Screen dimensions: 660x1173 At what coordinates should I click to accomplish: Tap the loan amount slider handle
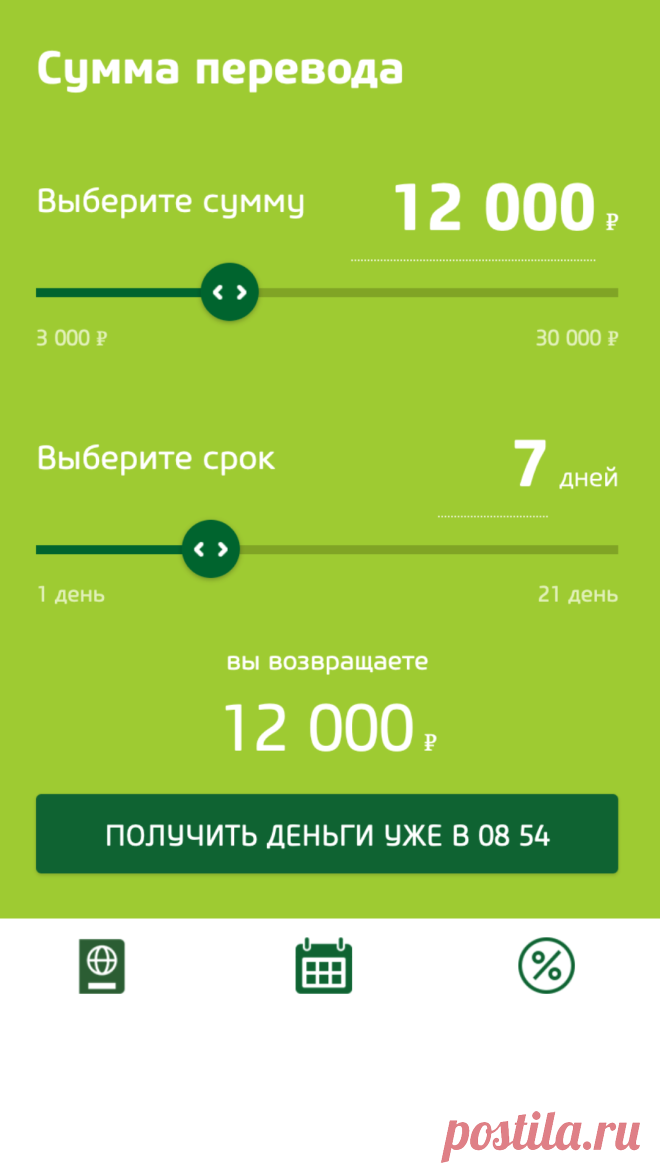[230, 293]
